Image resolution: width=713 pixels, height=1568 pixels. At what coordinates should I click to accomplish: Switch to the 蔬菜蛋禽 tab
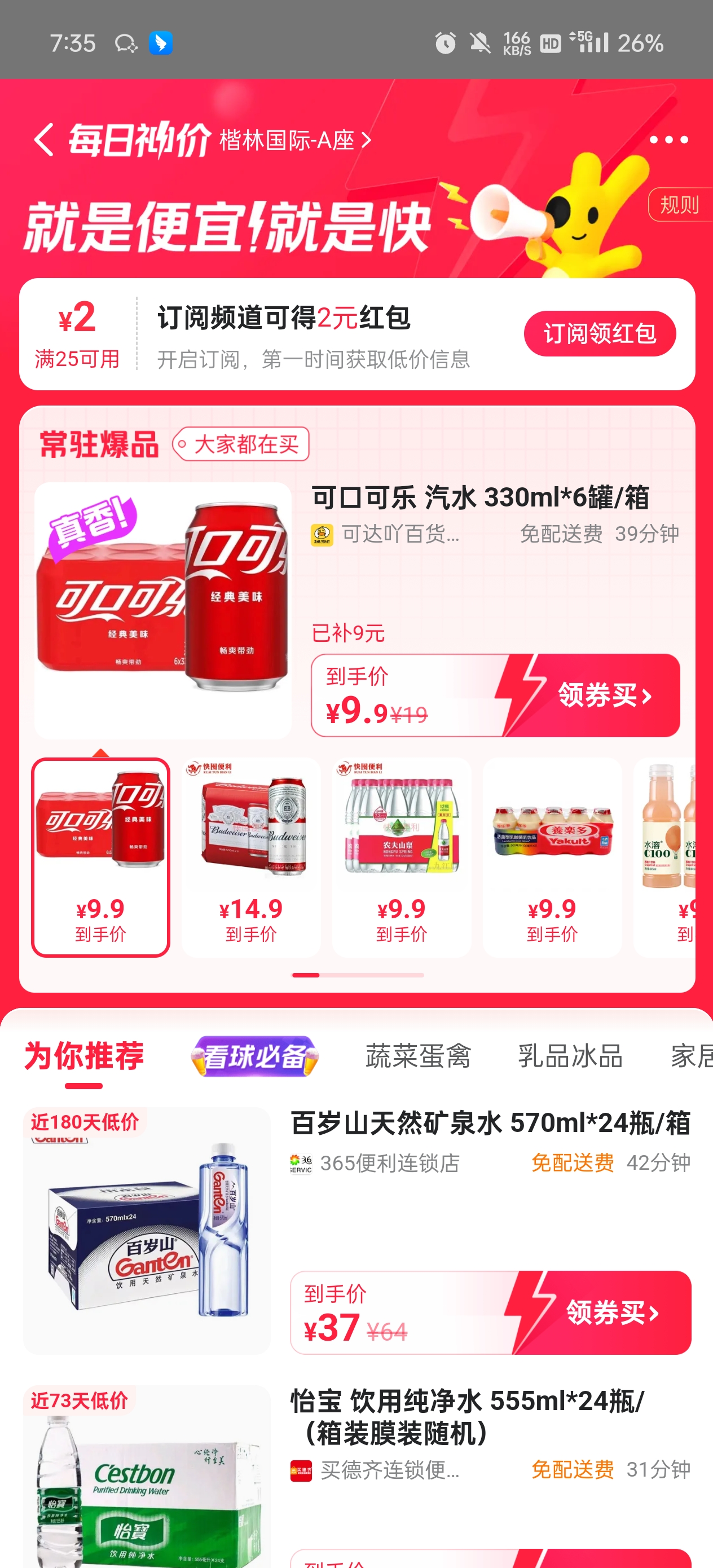(417, 1056)
